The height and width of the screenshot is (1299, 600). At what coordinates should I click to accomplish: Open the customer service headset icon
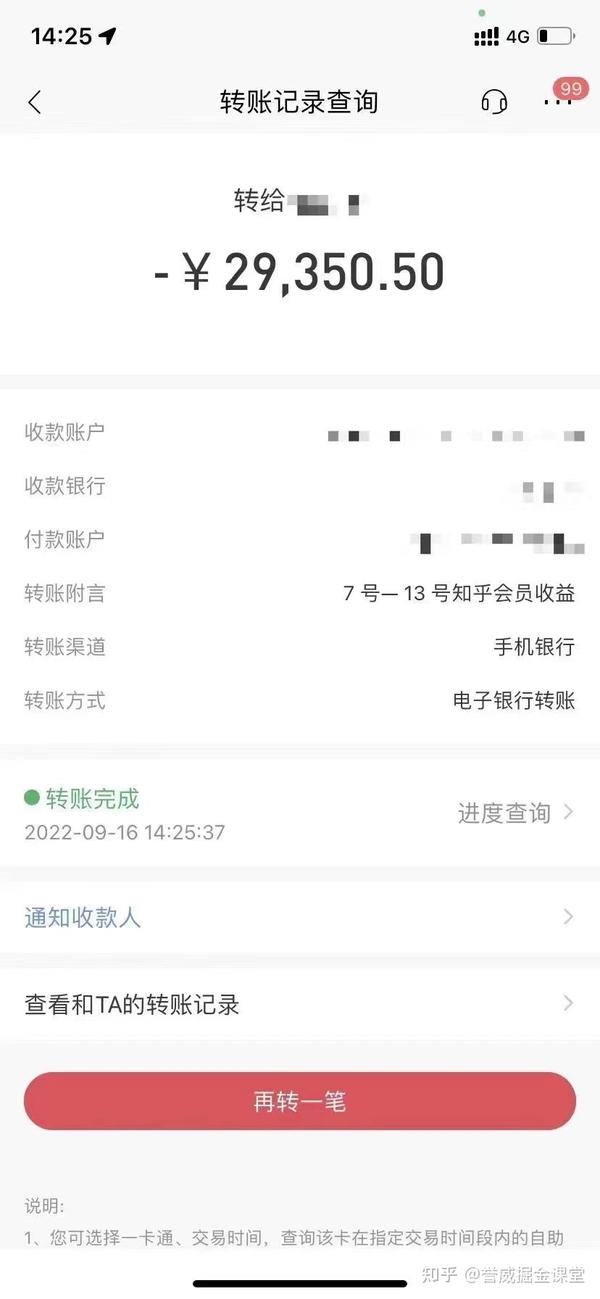[494, 102]
